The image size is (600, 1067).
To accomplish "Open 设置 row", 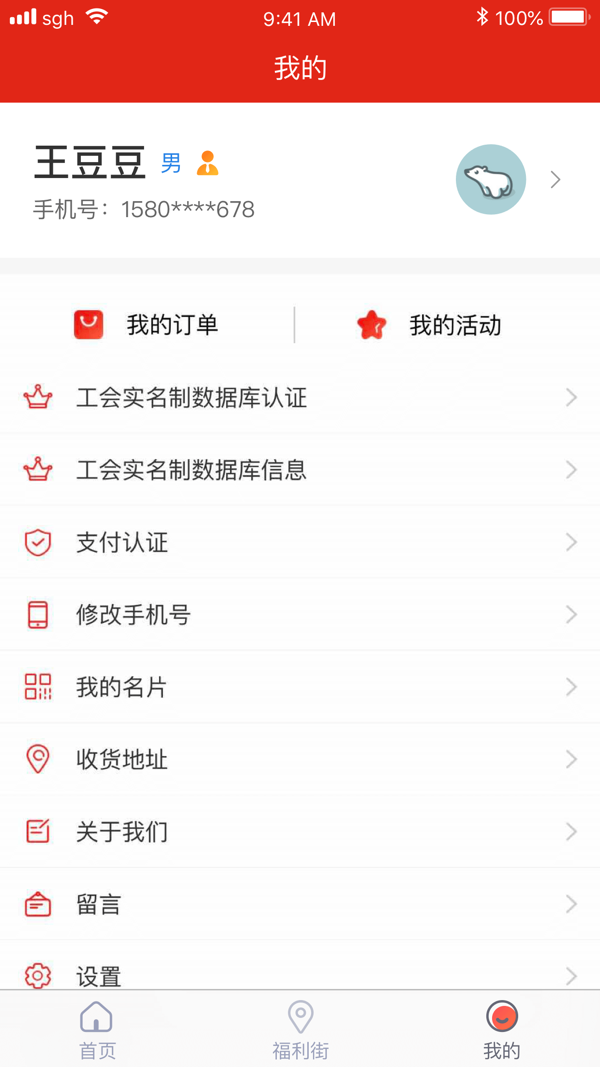I will point(300,973).
